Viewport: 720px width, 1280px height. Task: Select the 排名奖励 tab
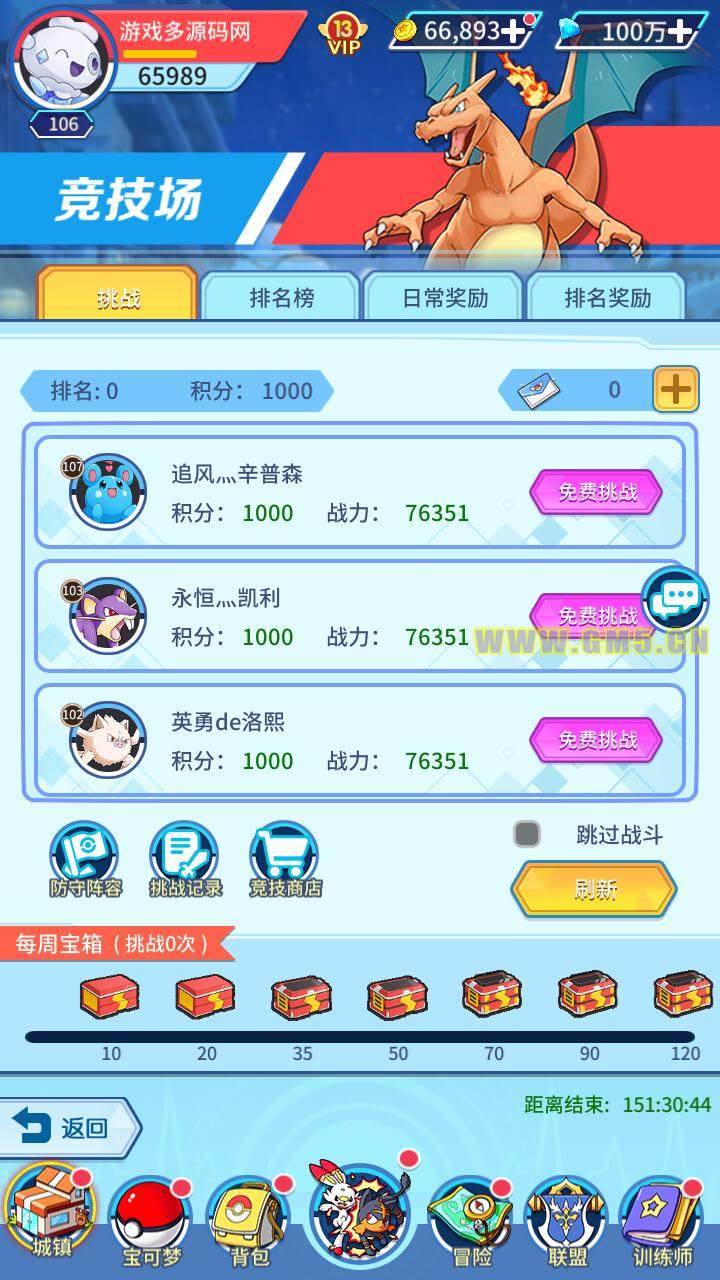(x=607, y=297)
